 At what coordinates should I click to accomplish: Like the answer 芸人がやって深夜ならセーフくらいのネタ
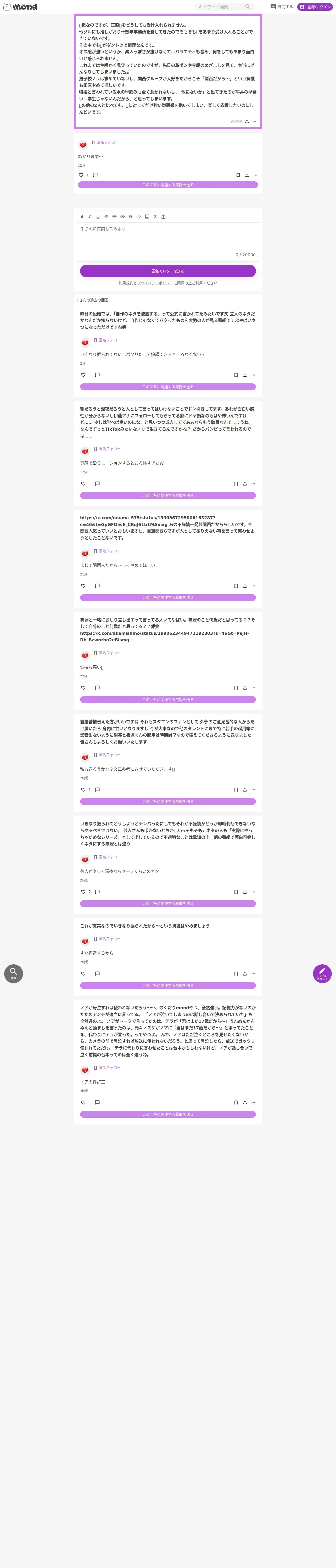83,892
